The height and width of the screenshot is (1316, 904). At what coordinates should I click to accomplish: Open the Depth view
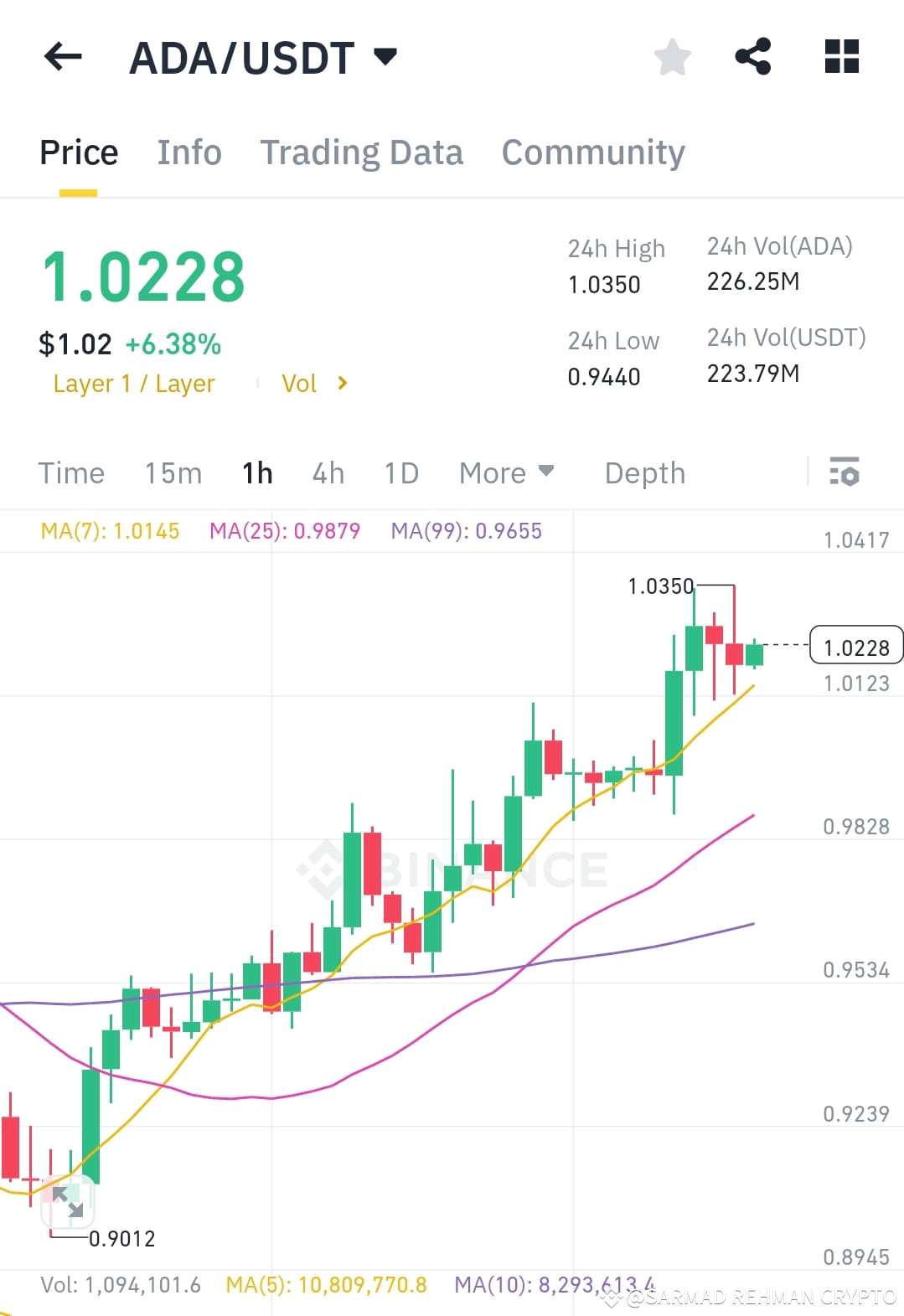[x=644, y=473]
